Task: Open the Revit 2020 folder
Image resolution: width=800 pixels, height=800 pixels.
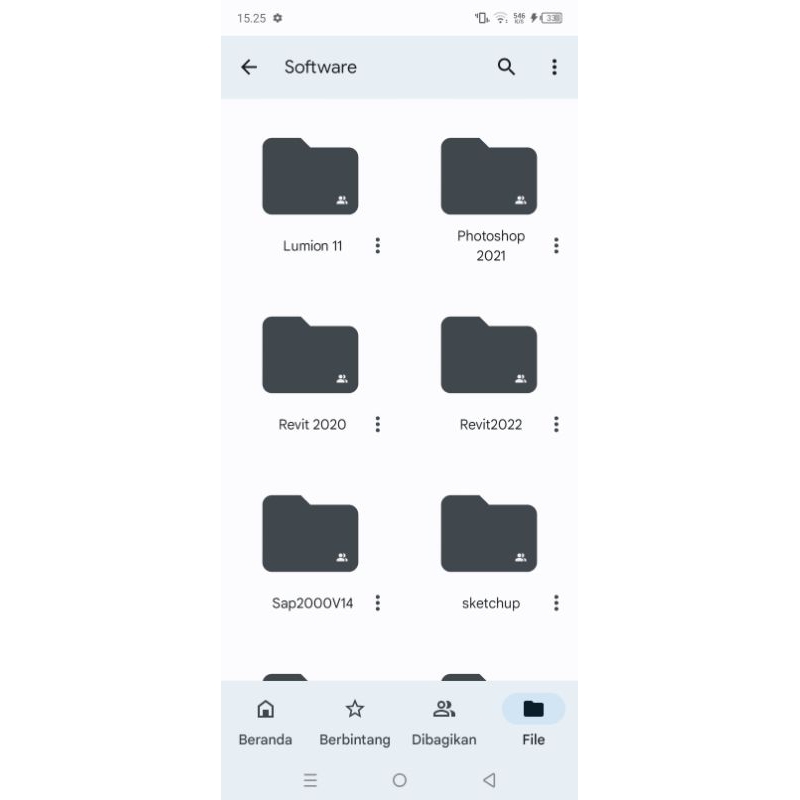Action: click(310, 356)
